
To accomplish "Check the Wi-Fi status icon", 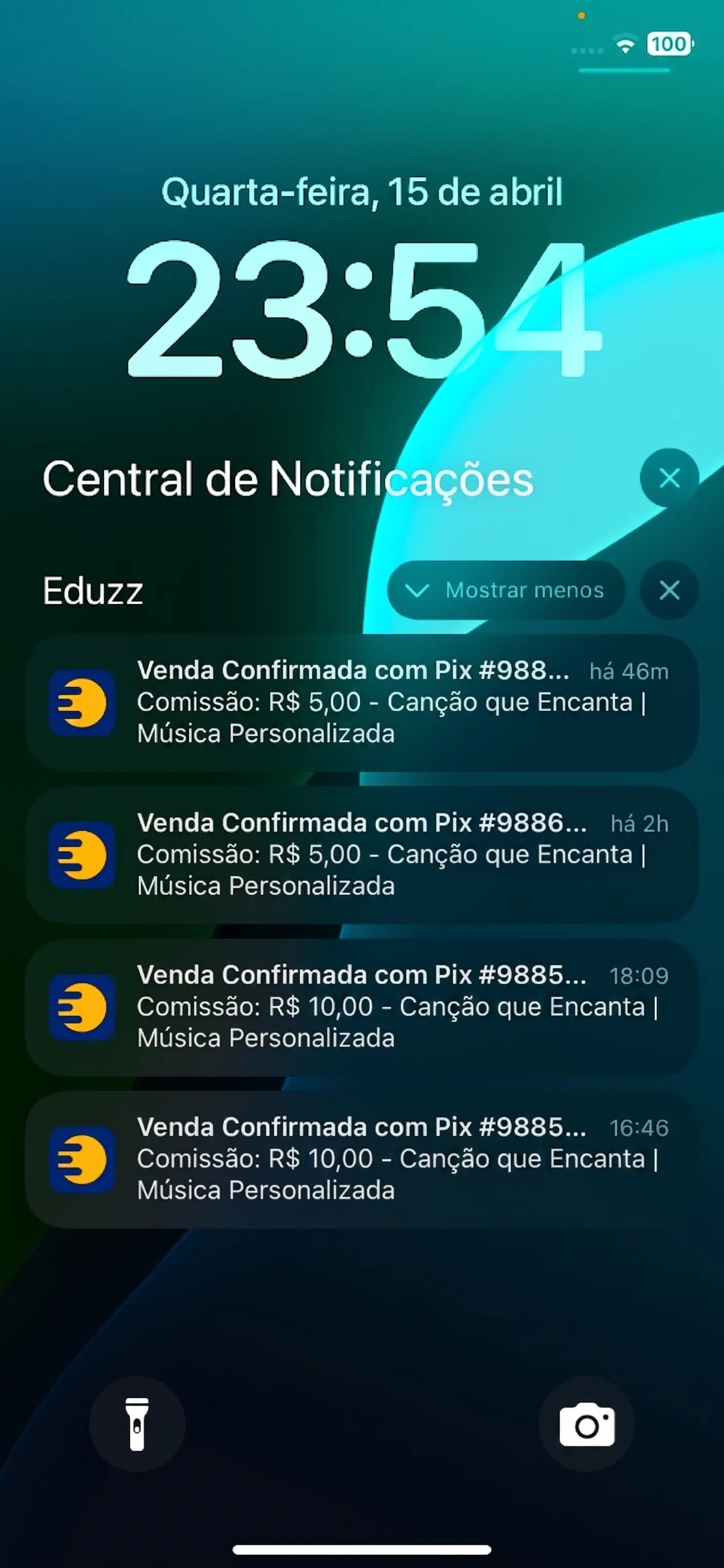I will pyautogui.click(x=625, y=44).
